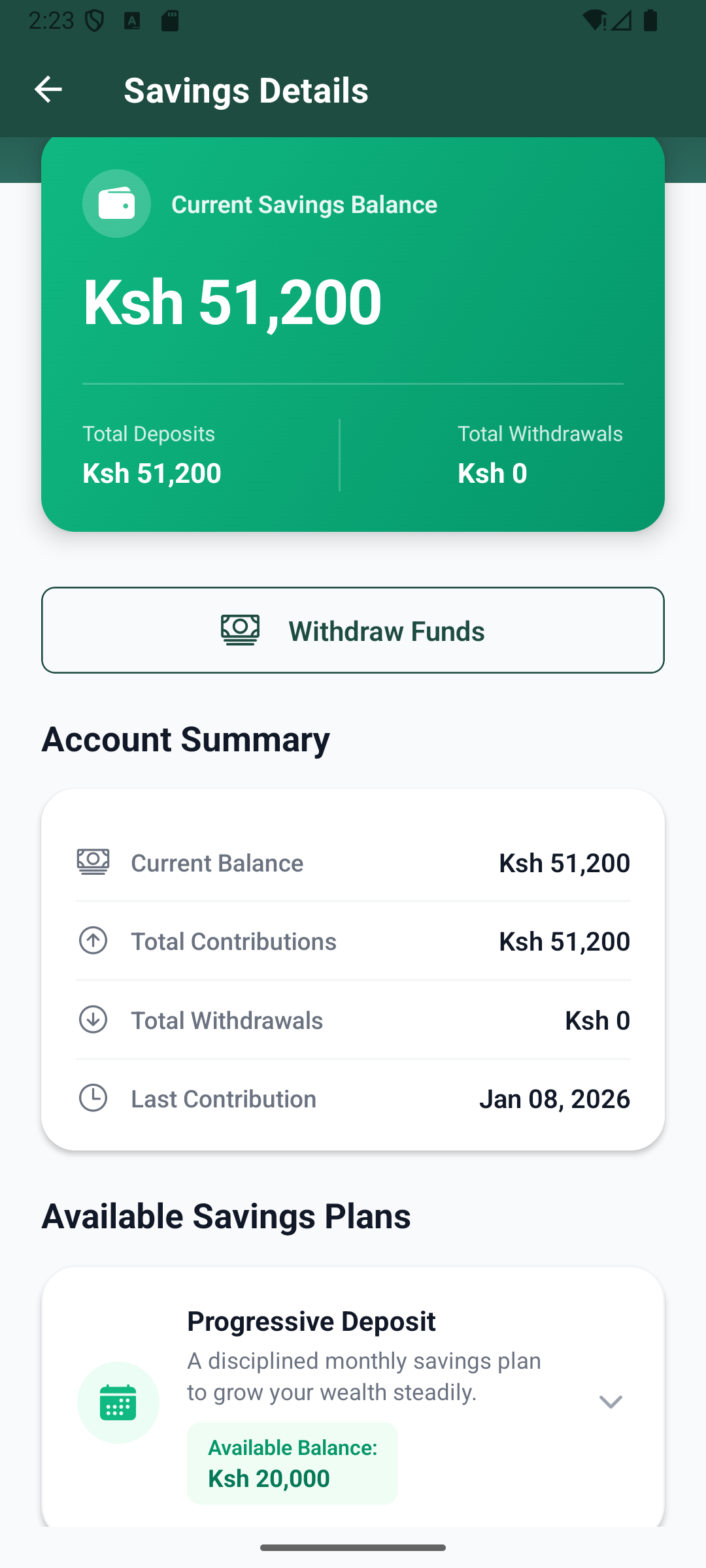Tap the upward arrow icon beside Total Contributions
The height and width of the screenshot is (1568, 706).
(x=93, y=941)
